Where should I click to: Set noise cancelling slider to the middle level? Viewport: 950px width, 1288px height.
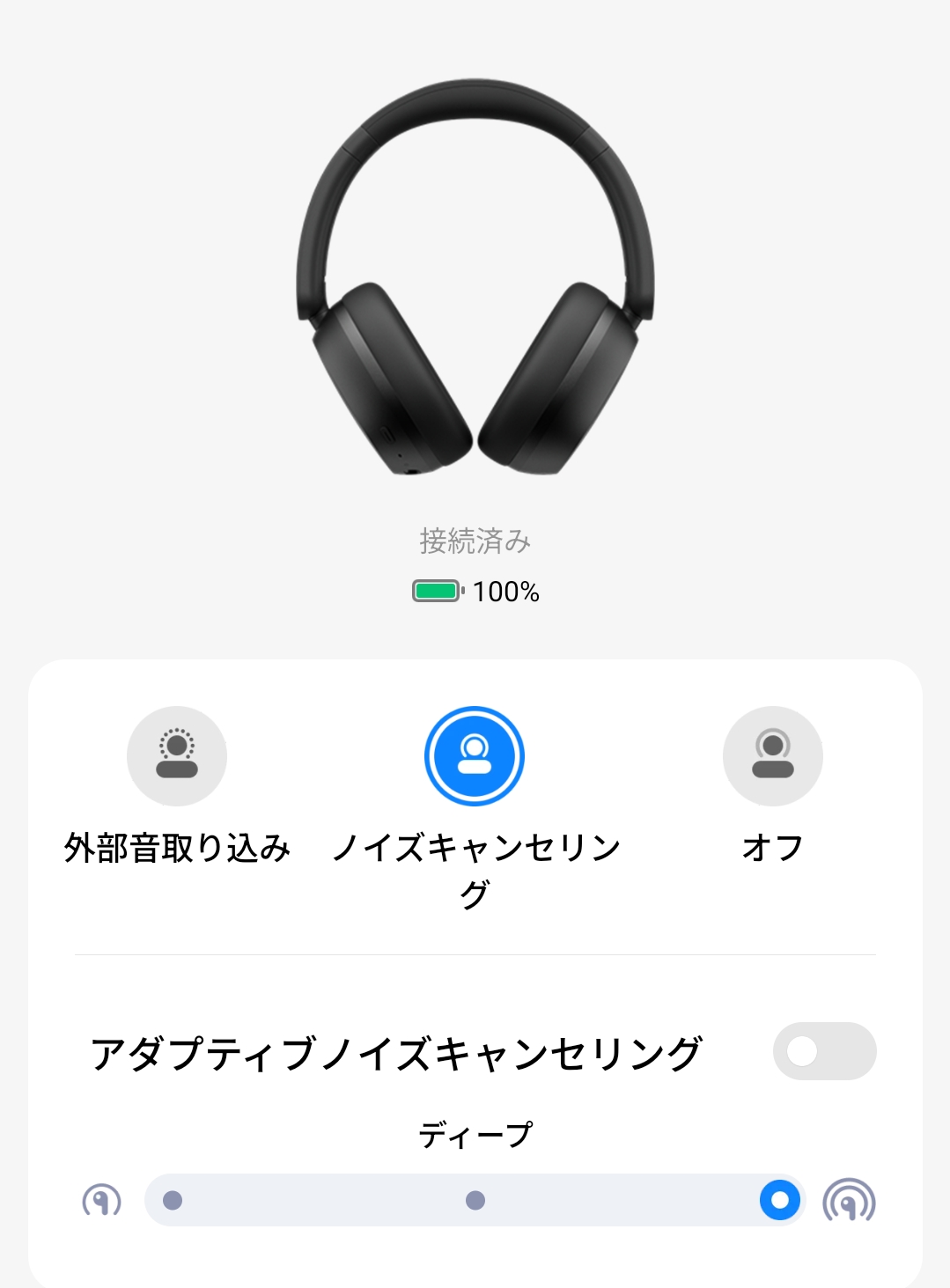click(x=475, y=1200)
